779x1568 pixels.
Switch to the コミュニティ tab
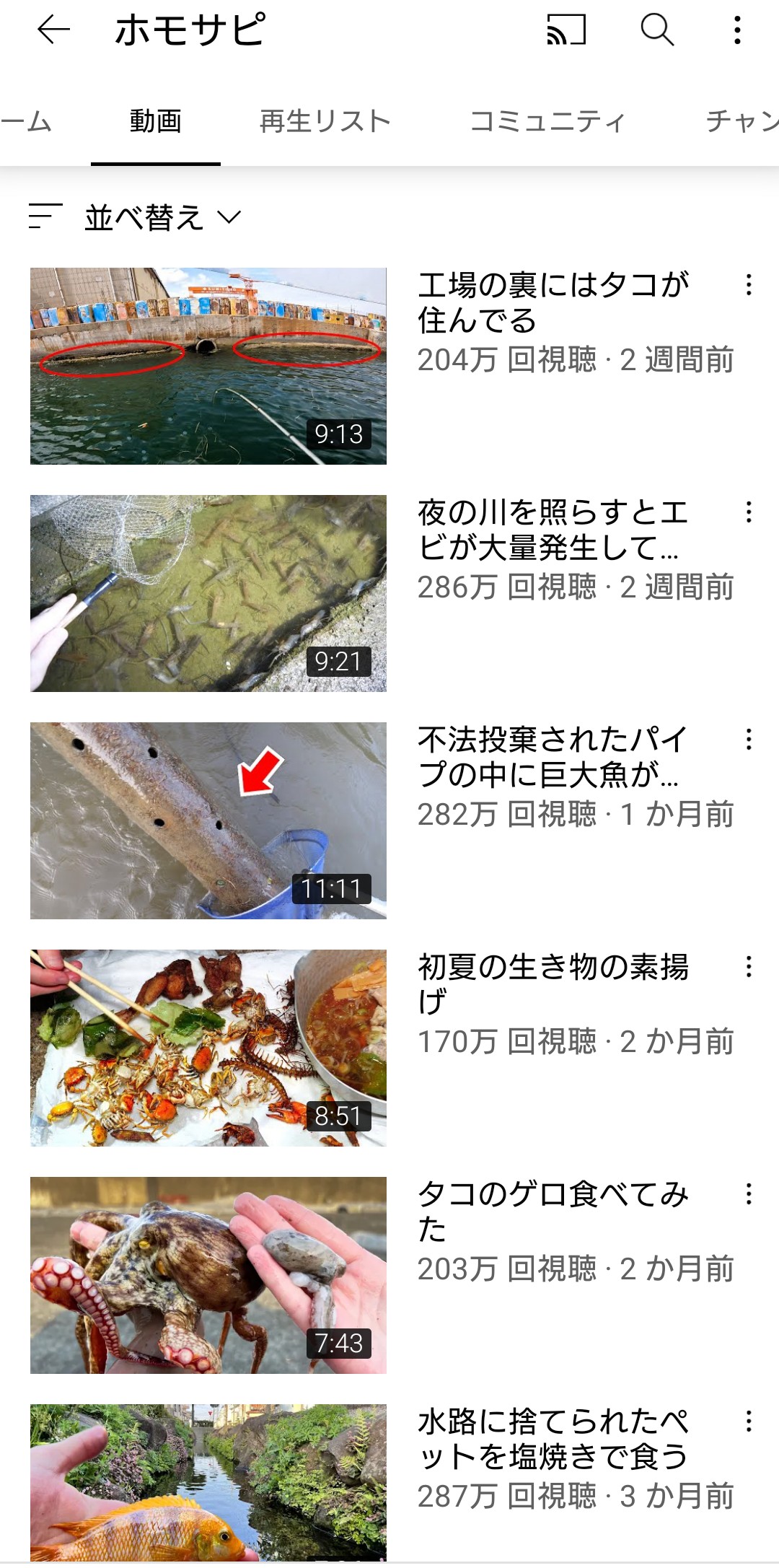(547, 121)
